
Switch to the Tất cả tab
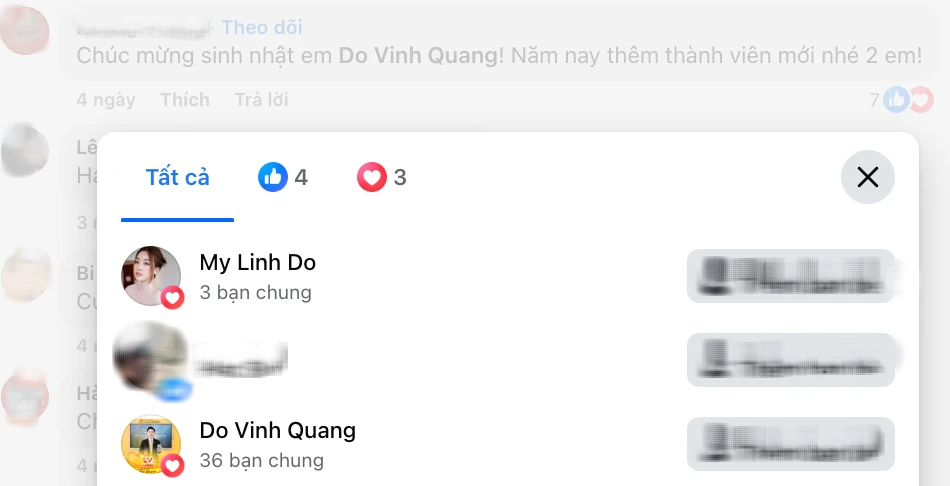tap(177, 178)
